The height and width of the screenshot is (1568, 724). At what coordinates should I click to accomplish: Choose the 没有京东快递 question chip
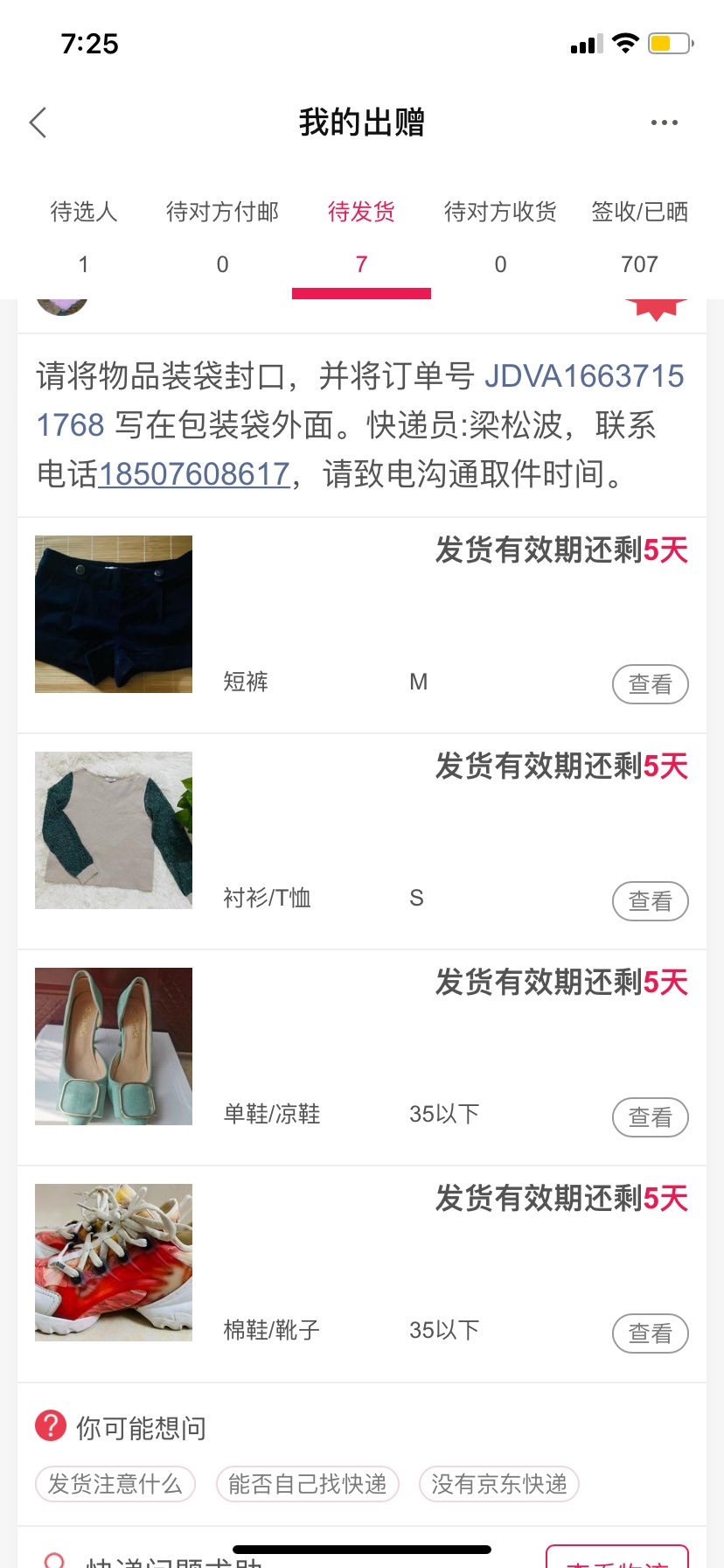[498, 1484]
